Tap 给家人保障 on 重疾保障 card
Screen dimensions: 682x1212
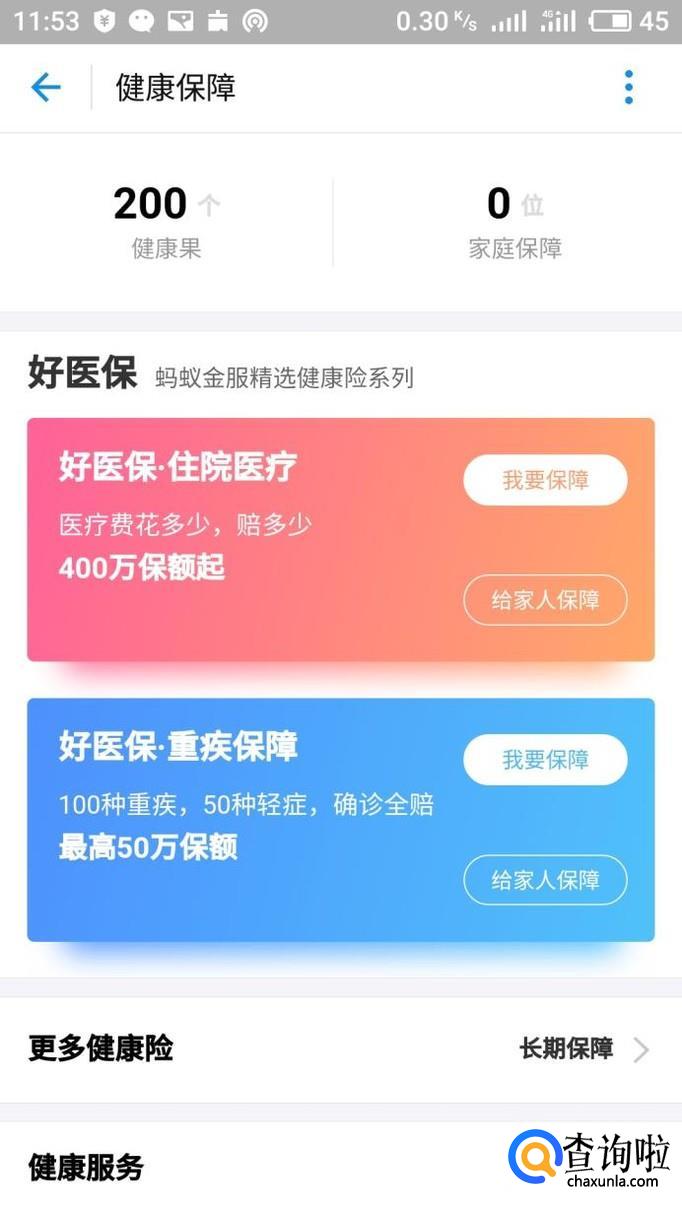click(x=545, y=880)
